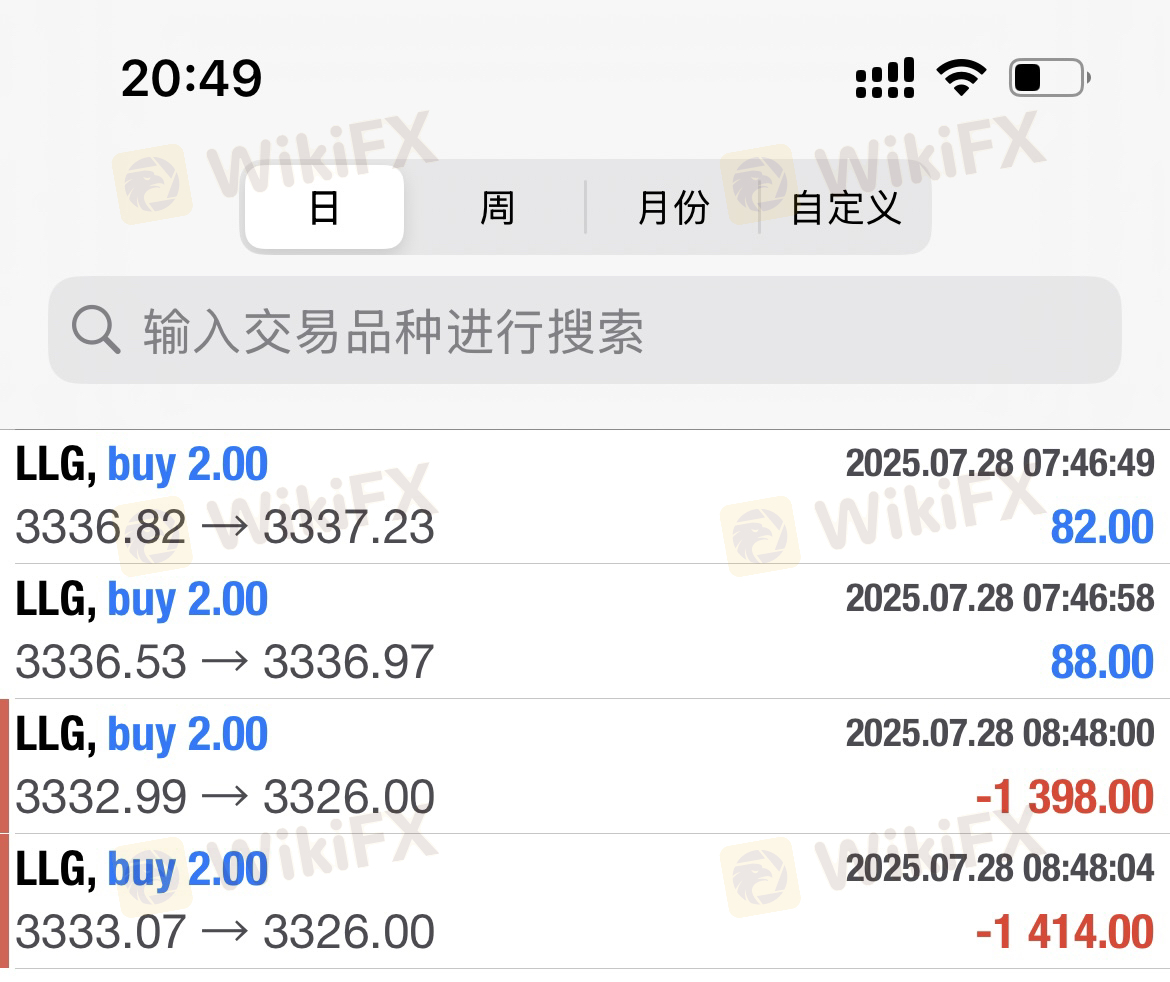The height and width of the screenshot is (982, 1170).
Task: Switch to the 月份 (month) period tab
Action: point(672,208)
